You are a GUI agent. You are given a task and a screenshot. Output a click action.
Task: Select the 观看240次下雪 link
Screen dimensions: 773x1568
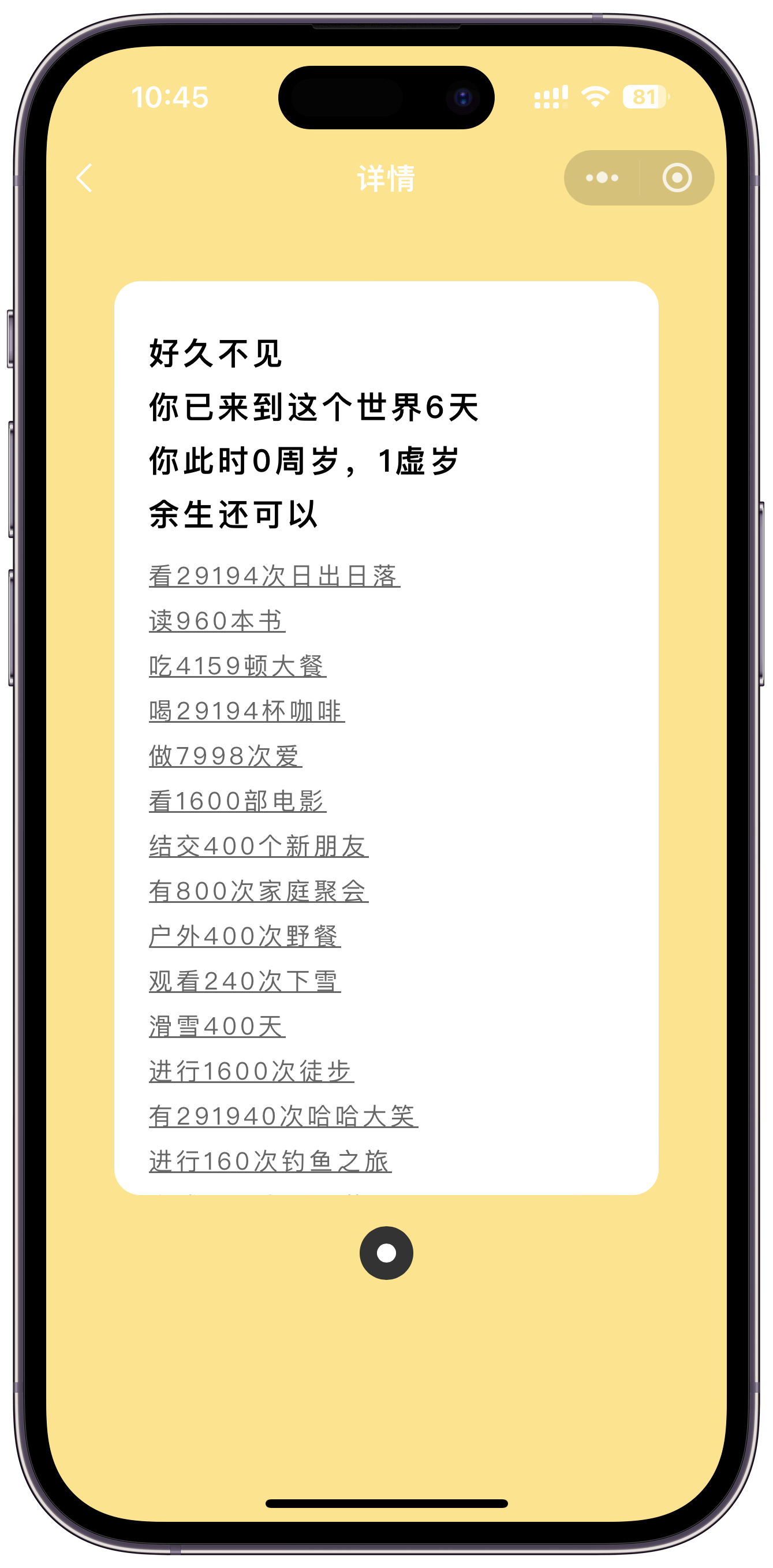point(245,981)
